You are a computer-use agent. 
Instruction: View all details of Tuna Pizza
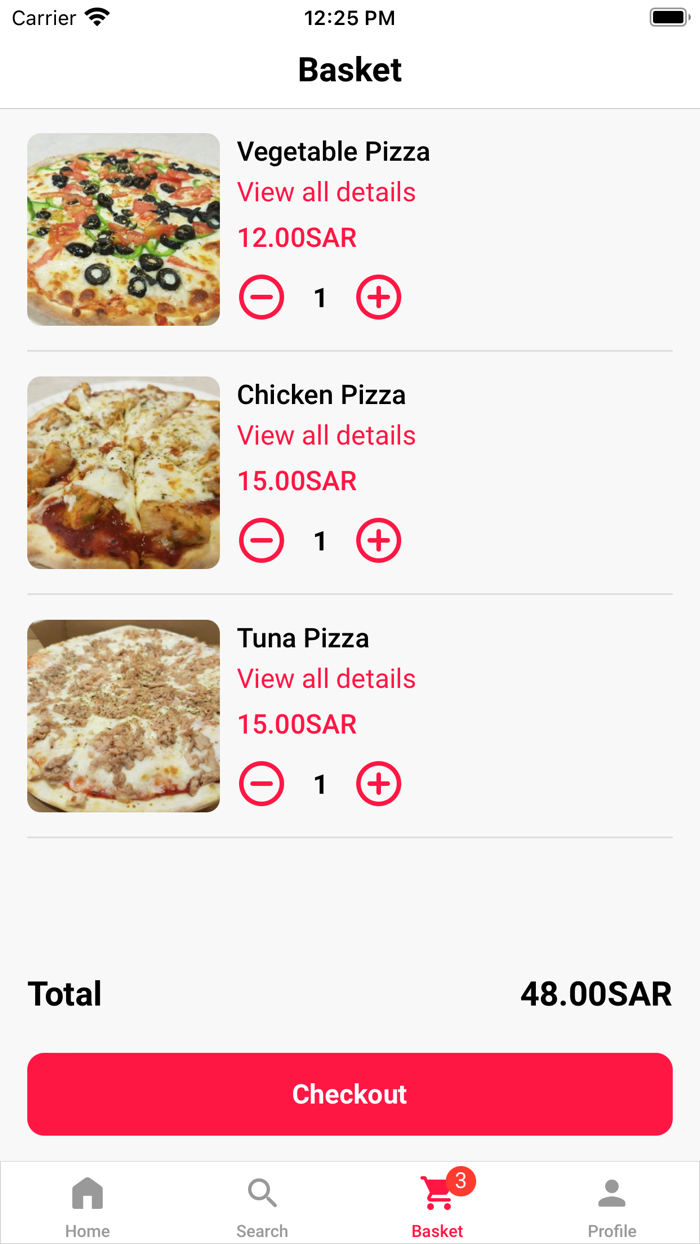(326, 679)
